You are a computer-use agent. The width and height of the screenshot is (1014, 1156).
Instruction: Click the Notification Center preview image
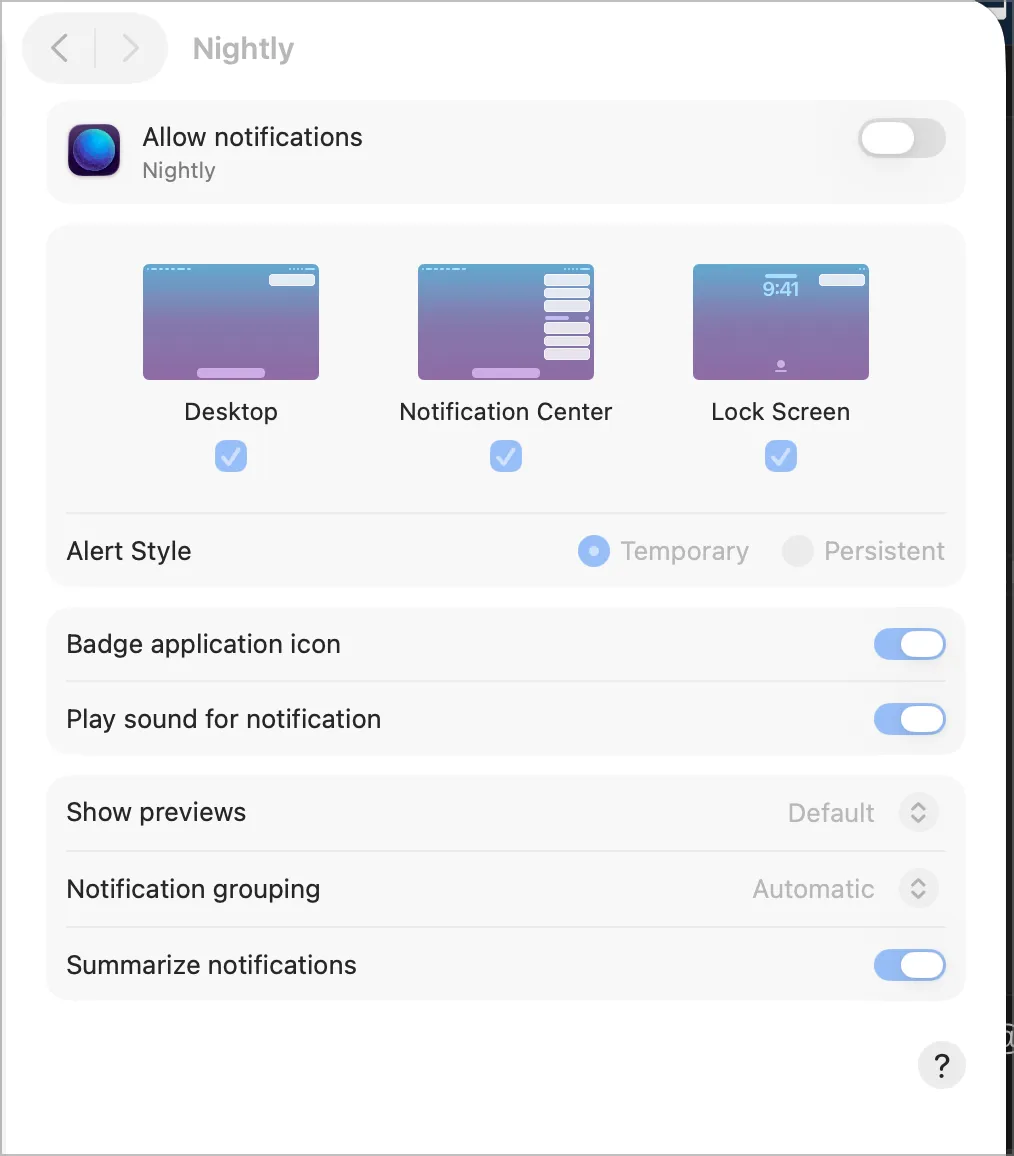click(x=505, y=321)
